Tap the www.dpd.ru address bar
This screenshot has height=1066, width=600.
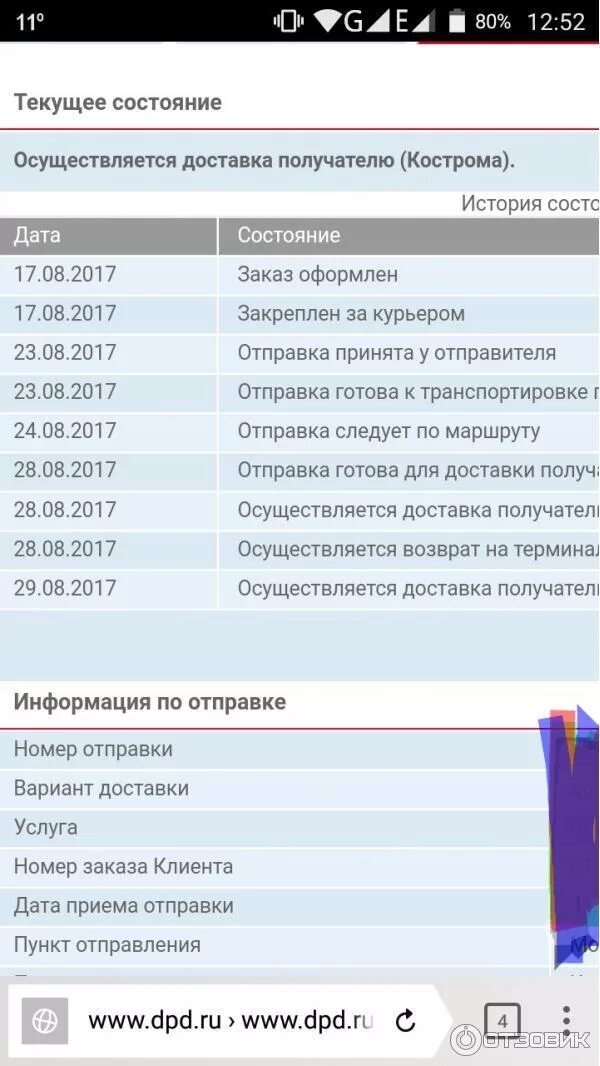231,1020
